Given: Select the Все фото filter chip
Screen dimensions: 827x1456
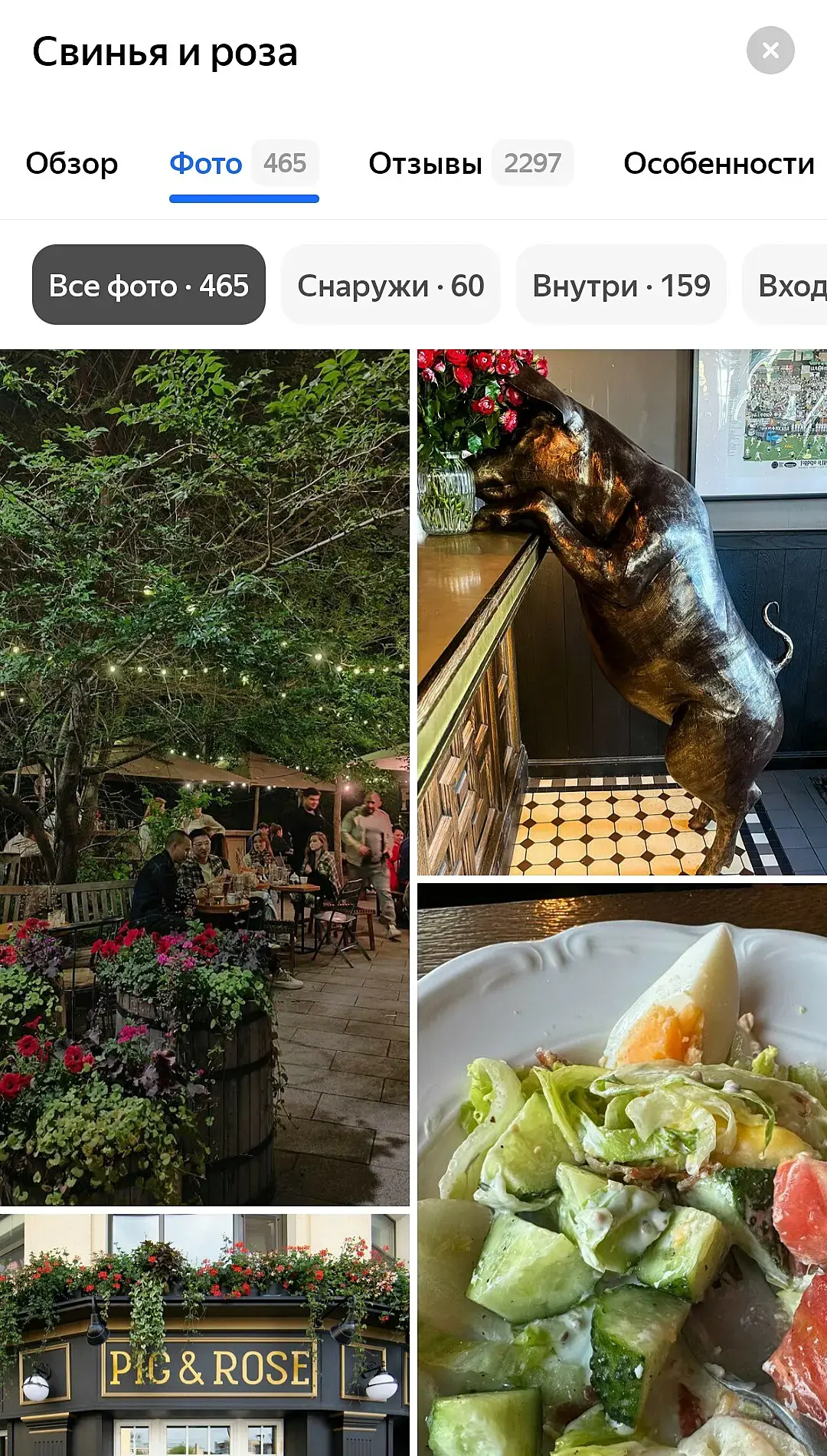Looking at the screenshot, I should tap(149, 285).
